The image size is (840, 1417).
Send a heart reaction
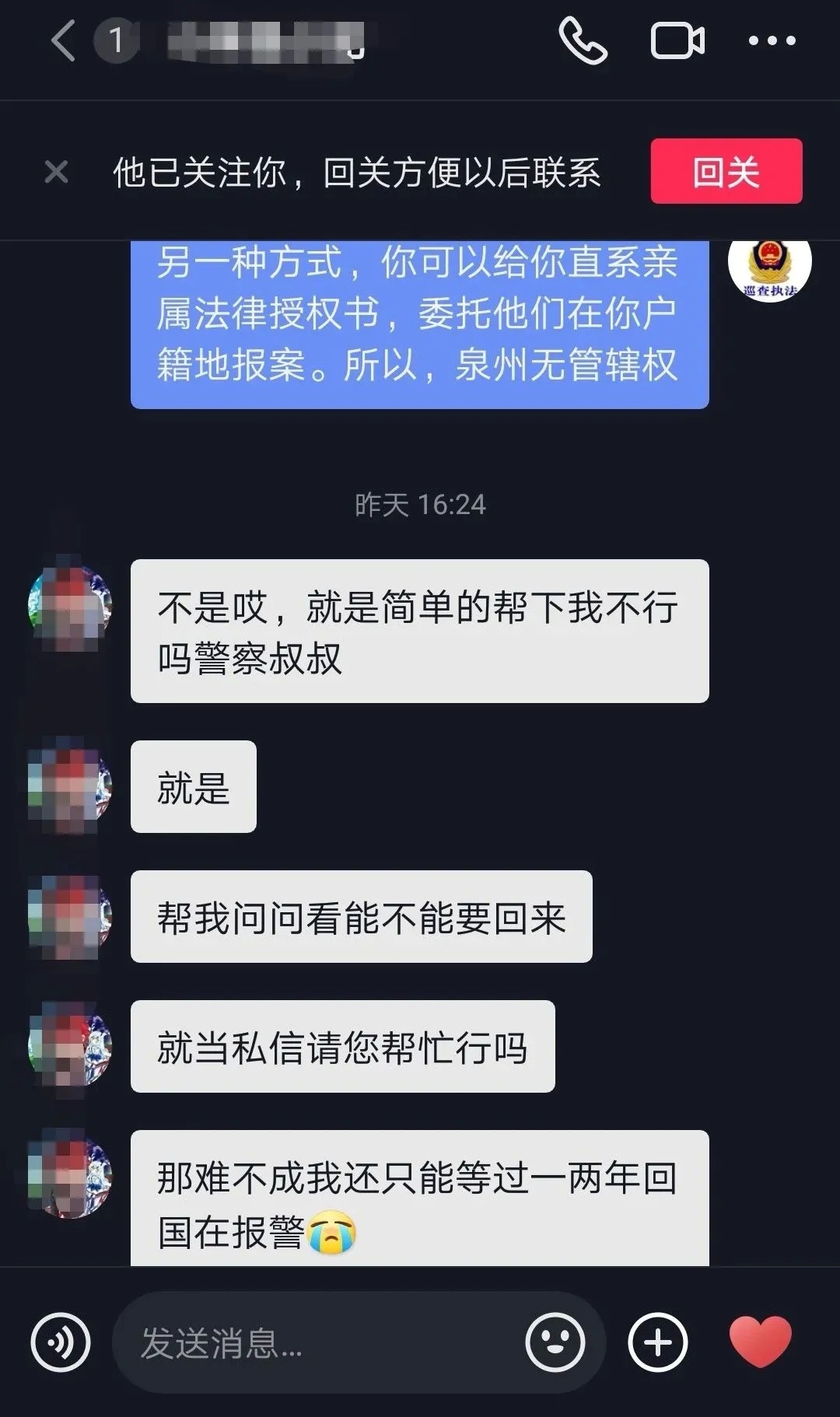(760, 1342)
